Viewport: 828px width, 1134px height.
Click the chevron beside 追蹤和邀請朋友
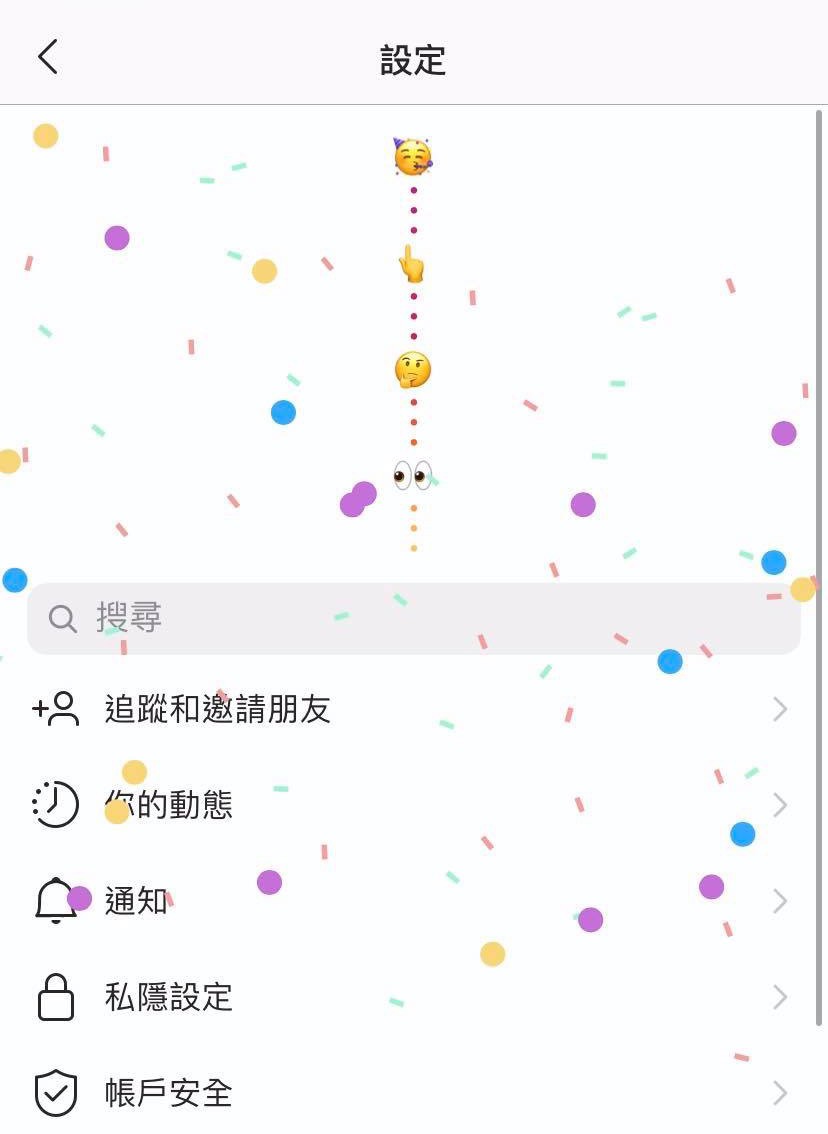(781, 708)
